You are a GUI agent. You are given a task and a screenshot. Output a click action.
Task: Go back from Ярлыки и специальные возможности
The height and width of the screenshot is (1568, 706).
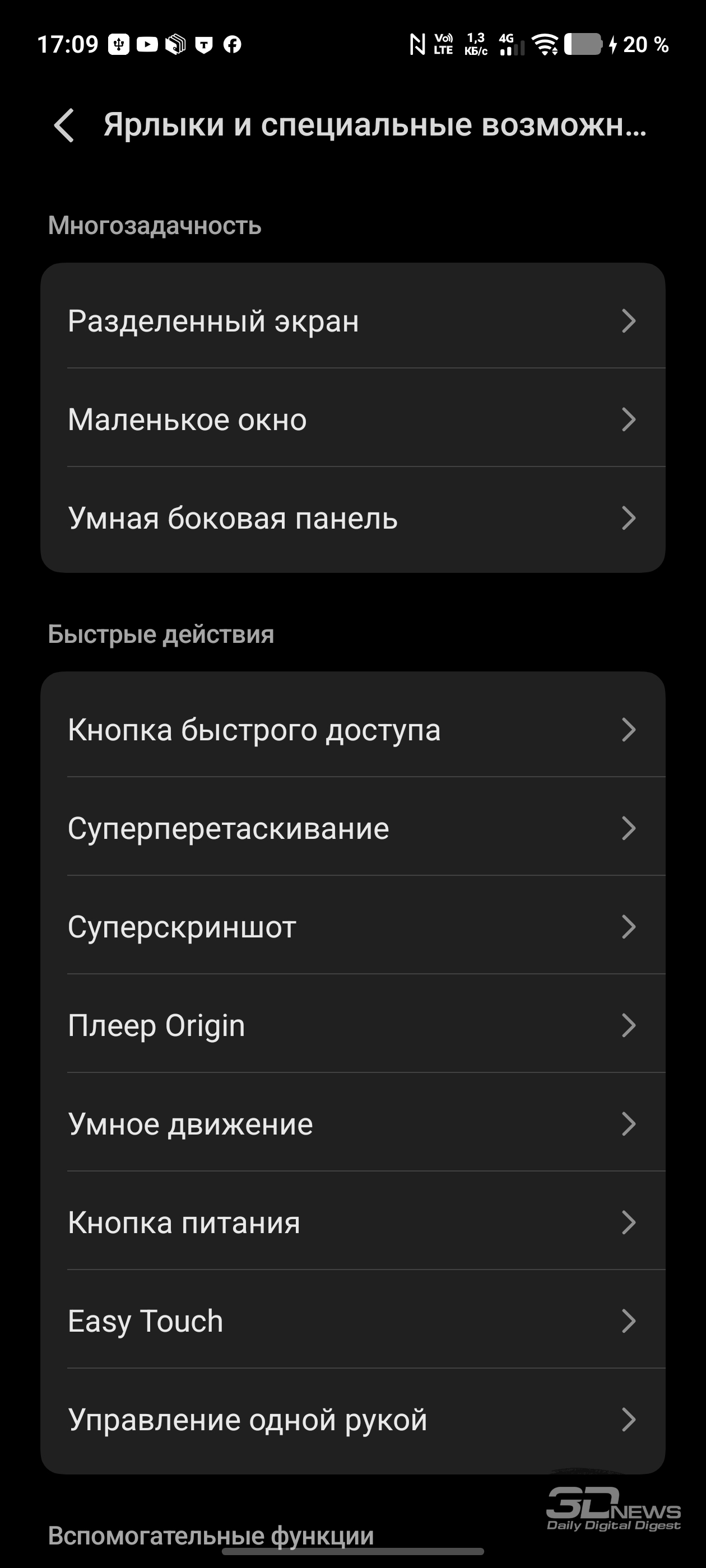[x=64, y=125]
